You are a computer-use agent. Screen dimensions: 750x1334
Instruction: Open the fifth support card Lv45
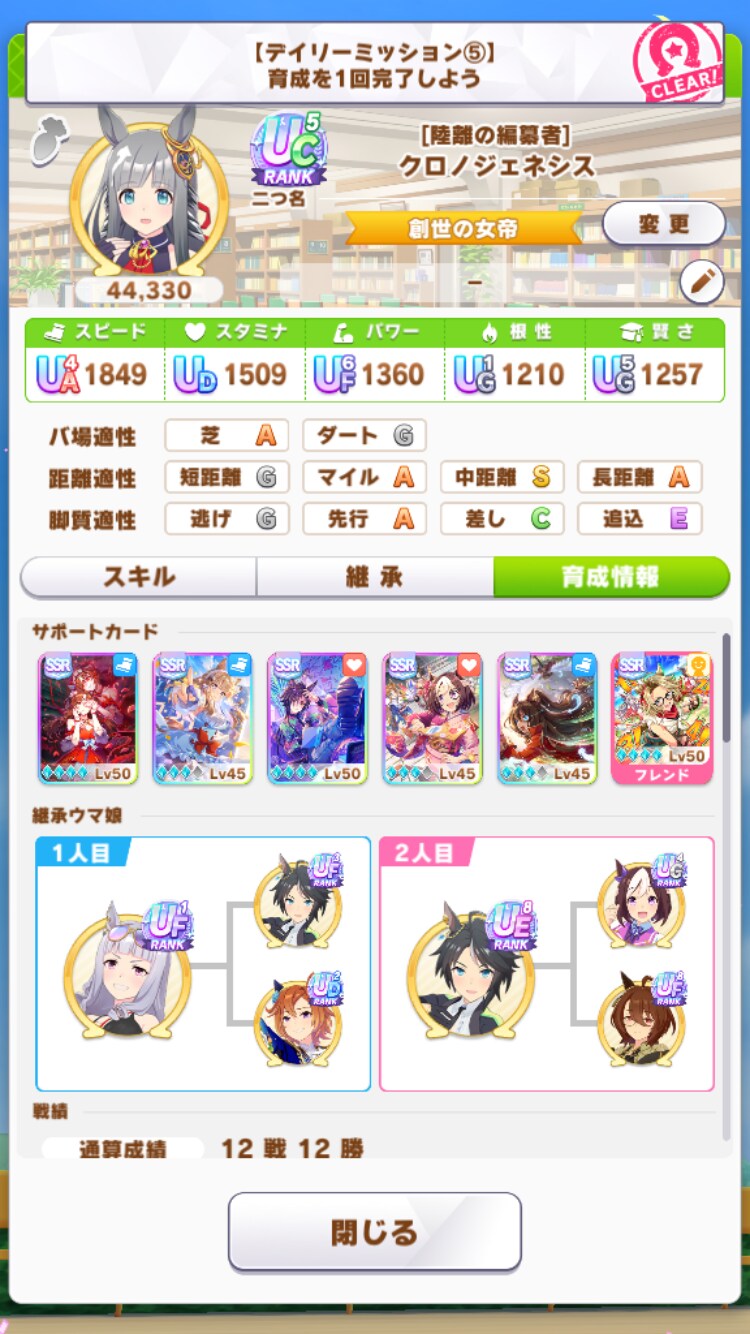point(547,717)
